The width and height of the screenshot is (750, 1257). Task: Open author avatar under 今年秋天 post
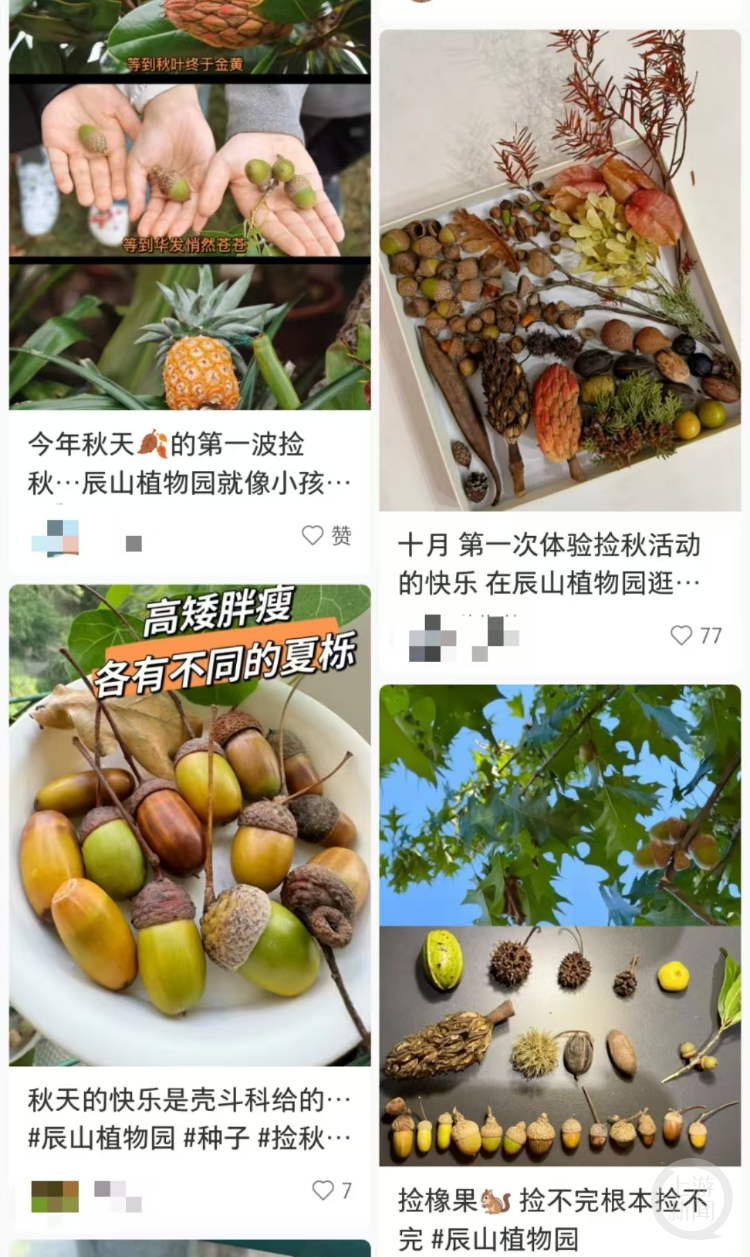[55, 538]
